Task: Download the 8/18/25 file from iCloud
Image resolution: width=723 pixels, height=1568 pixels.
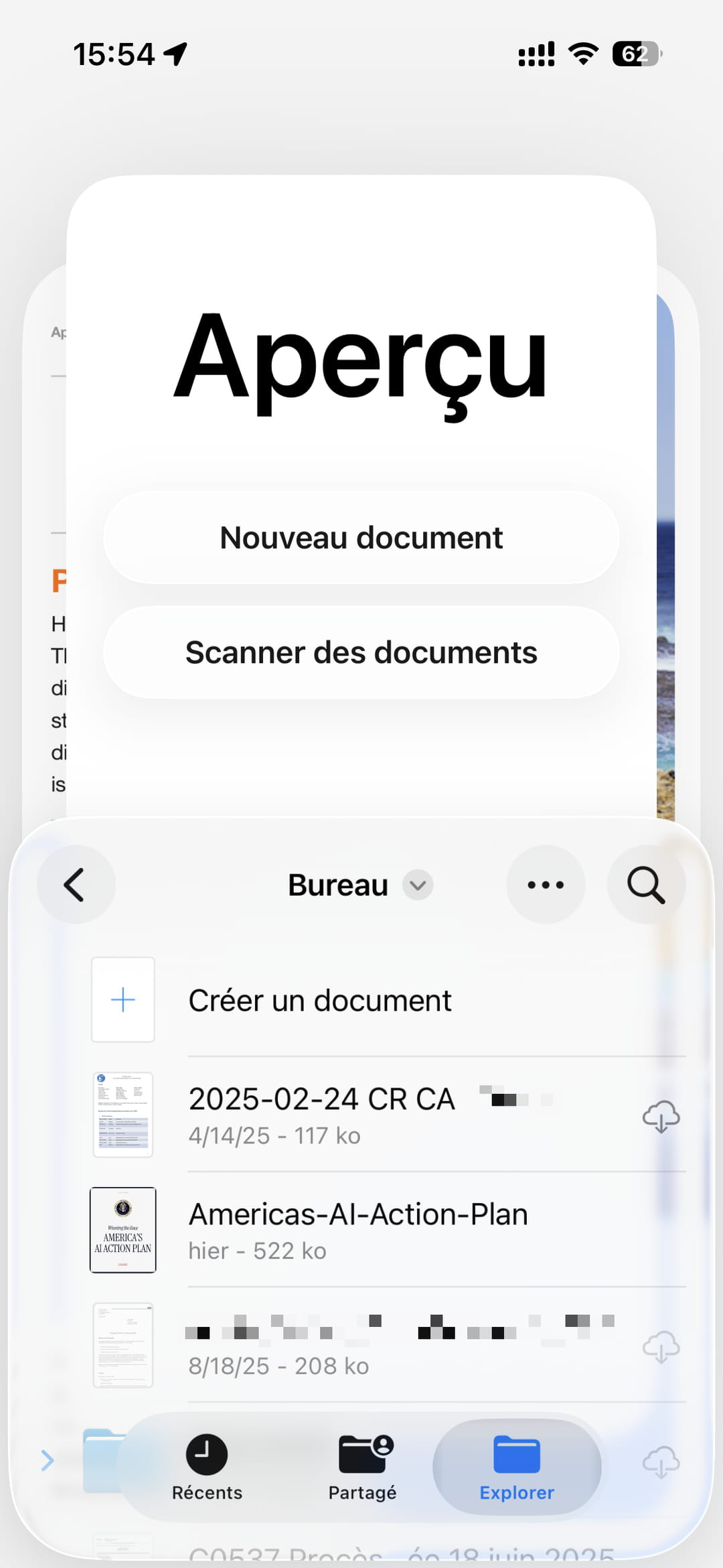Action: coord(661,1346)
